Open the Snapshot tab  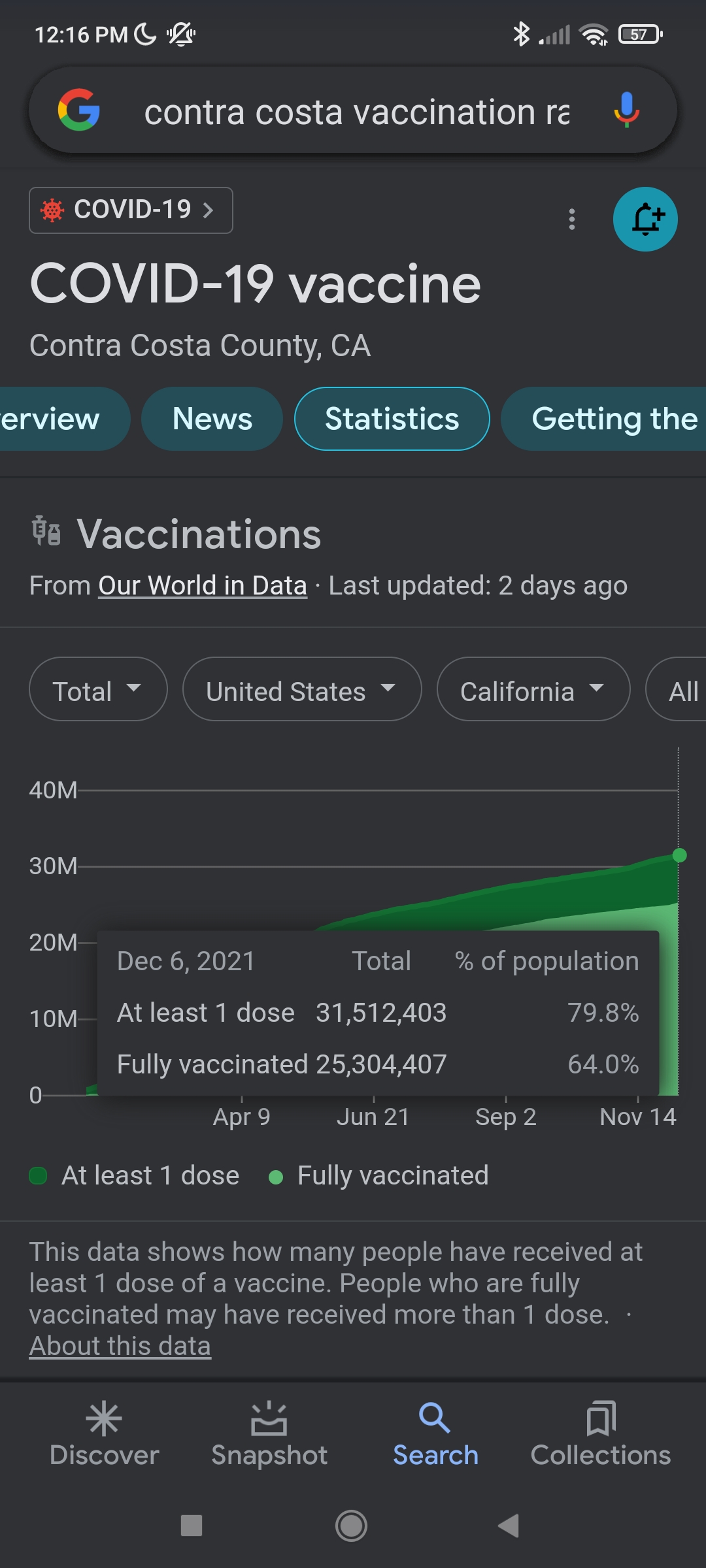tap(269, 1435)
